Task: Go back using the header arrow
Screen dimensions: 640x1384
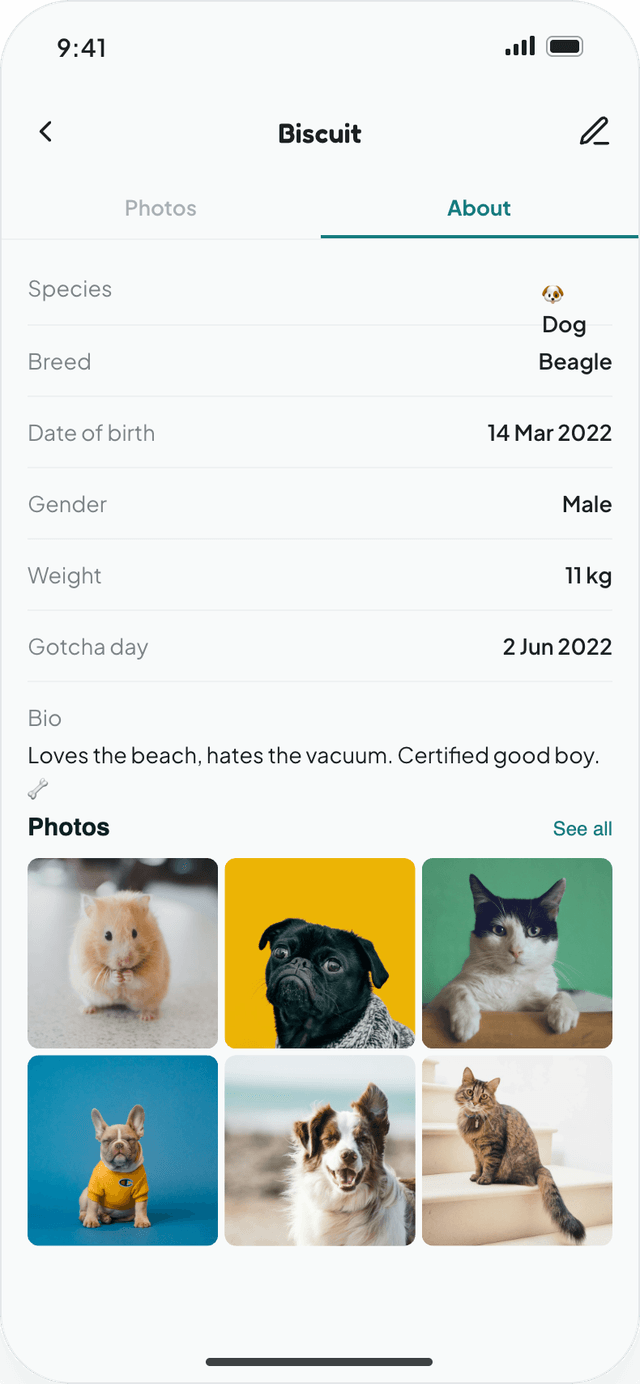Action: tap(45, 132)
